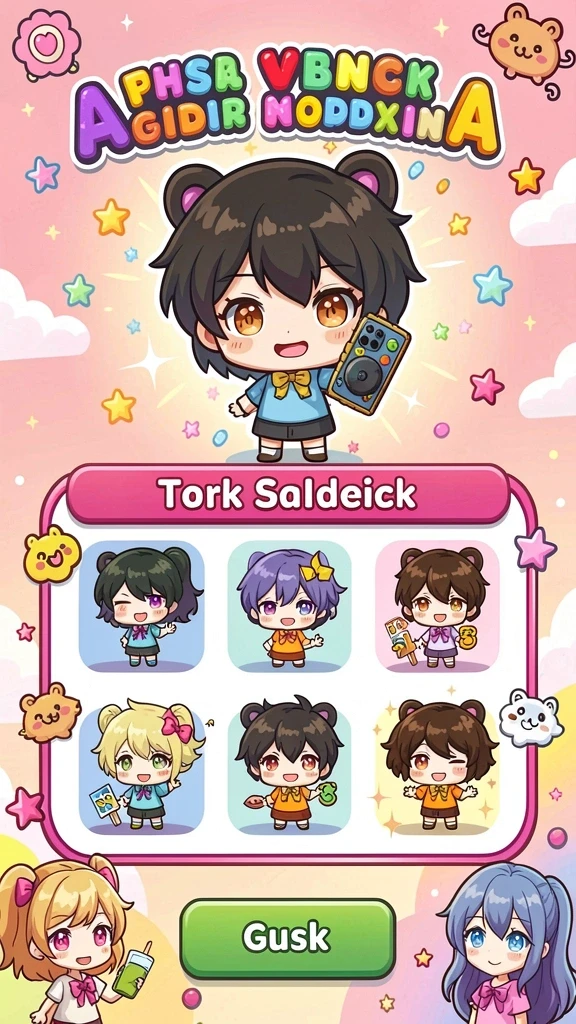The height and width of the screenshot is (1024, 576).
Task: Select the blonde character with pink bow
Action: pos(142,770)
